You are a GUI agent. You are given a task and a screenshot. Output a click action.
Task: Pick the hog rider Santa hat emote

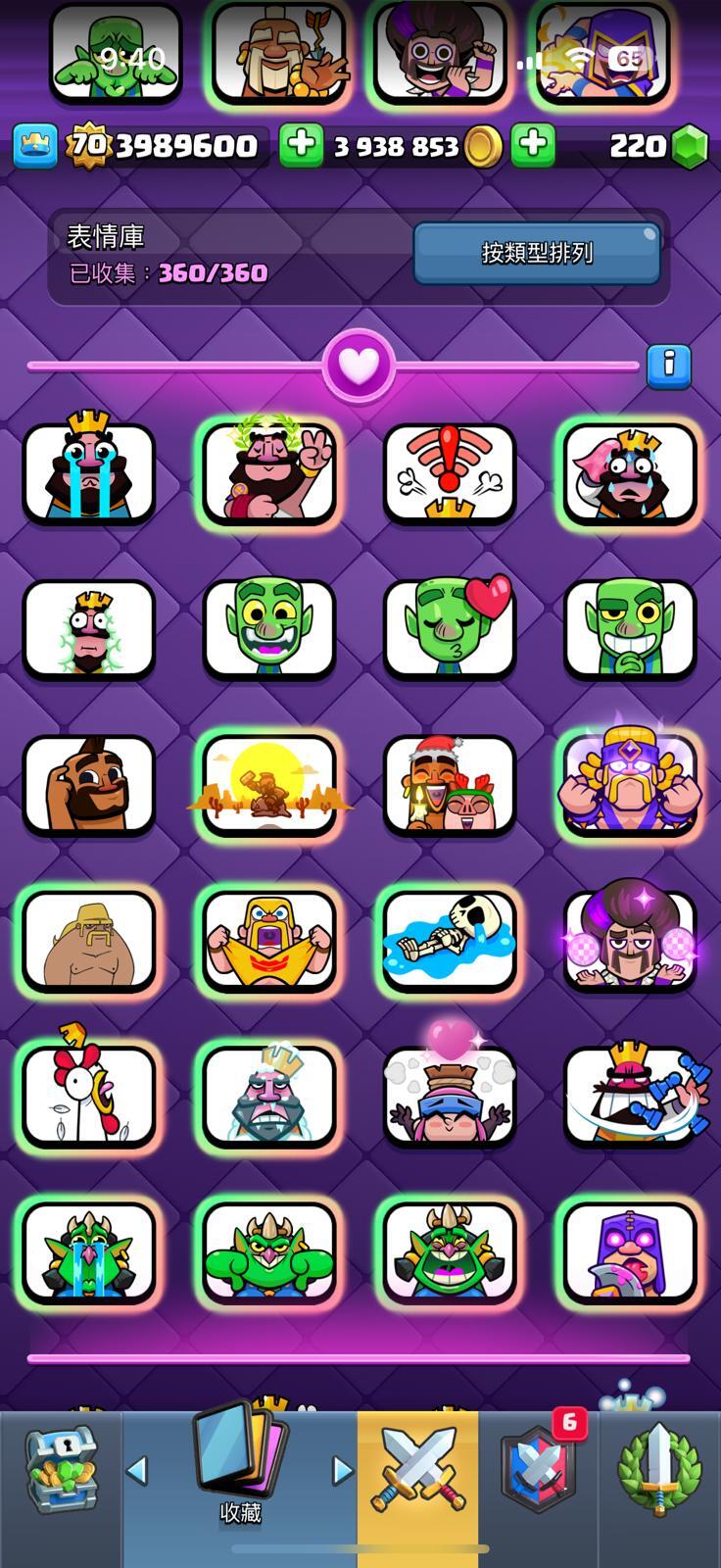pos(449,784)
